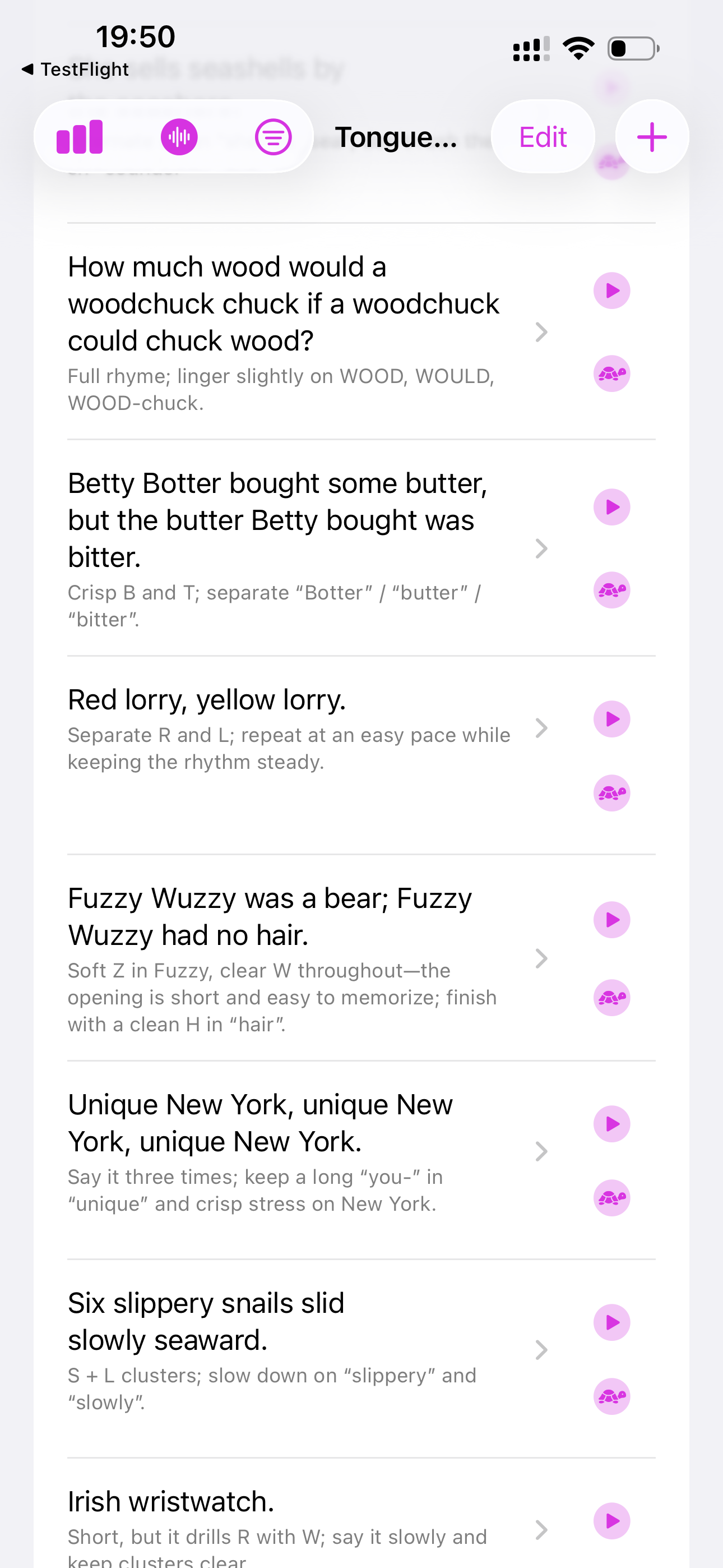The image size is (723, 1568).
Task: Expand the Unique New York entry
Action: click(541, 1150)
